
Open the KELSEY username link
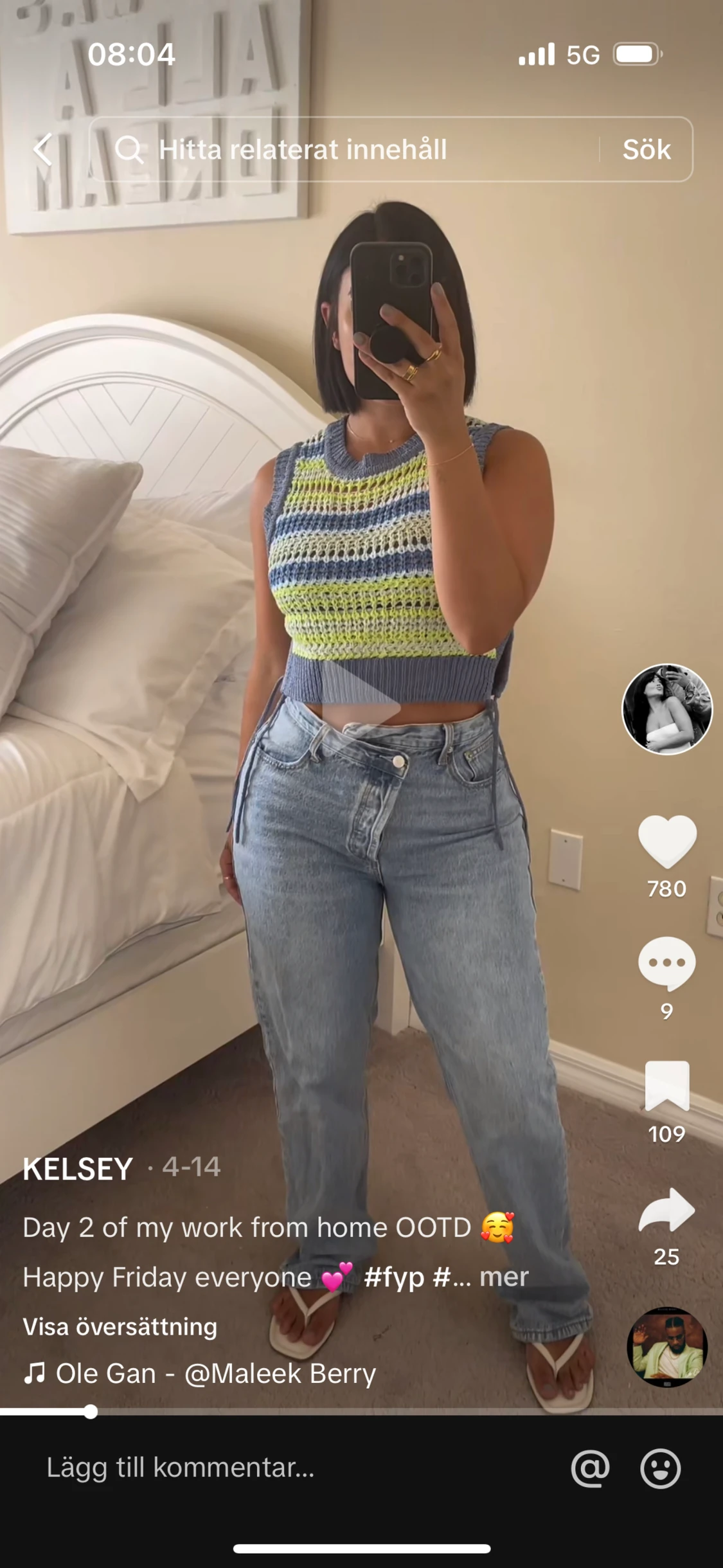(78, 1168)
